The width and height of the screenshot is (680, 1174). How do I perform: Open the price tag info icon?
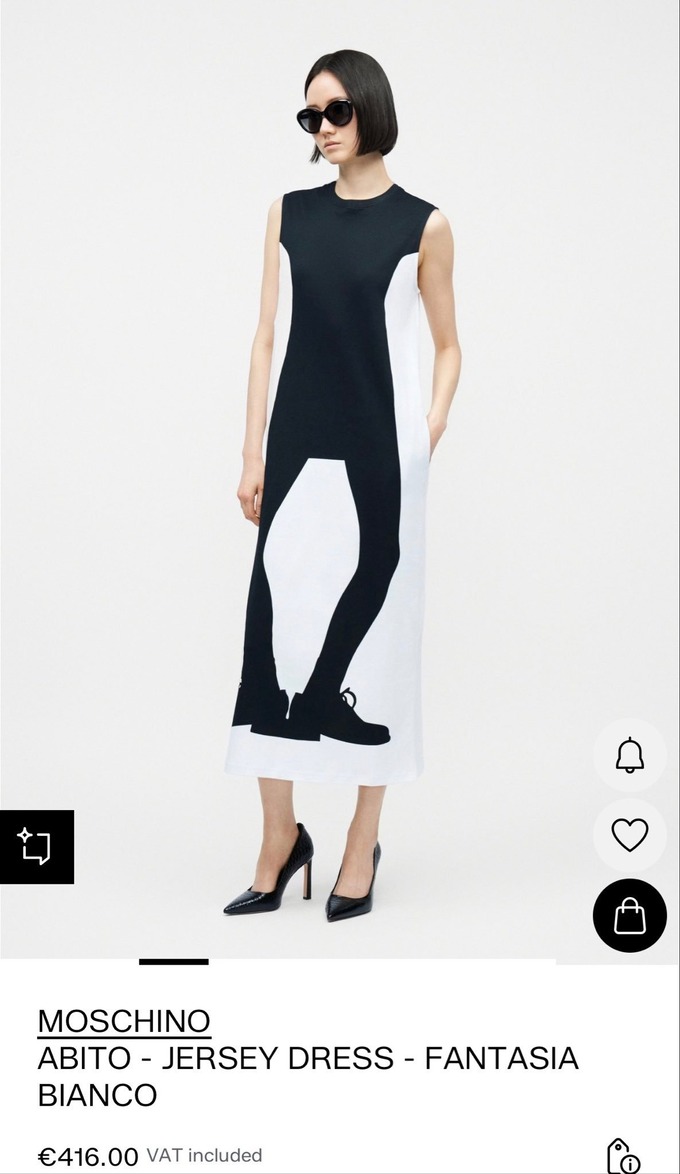click(623, 1156)
